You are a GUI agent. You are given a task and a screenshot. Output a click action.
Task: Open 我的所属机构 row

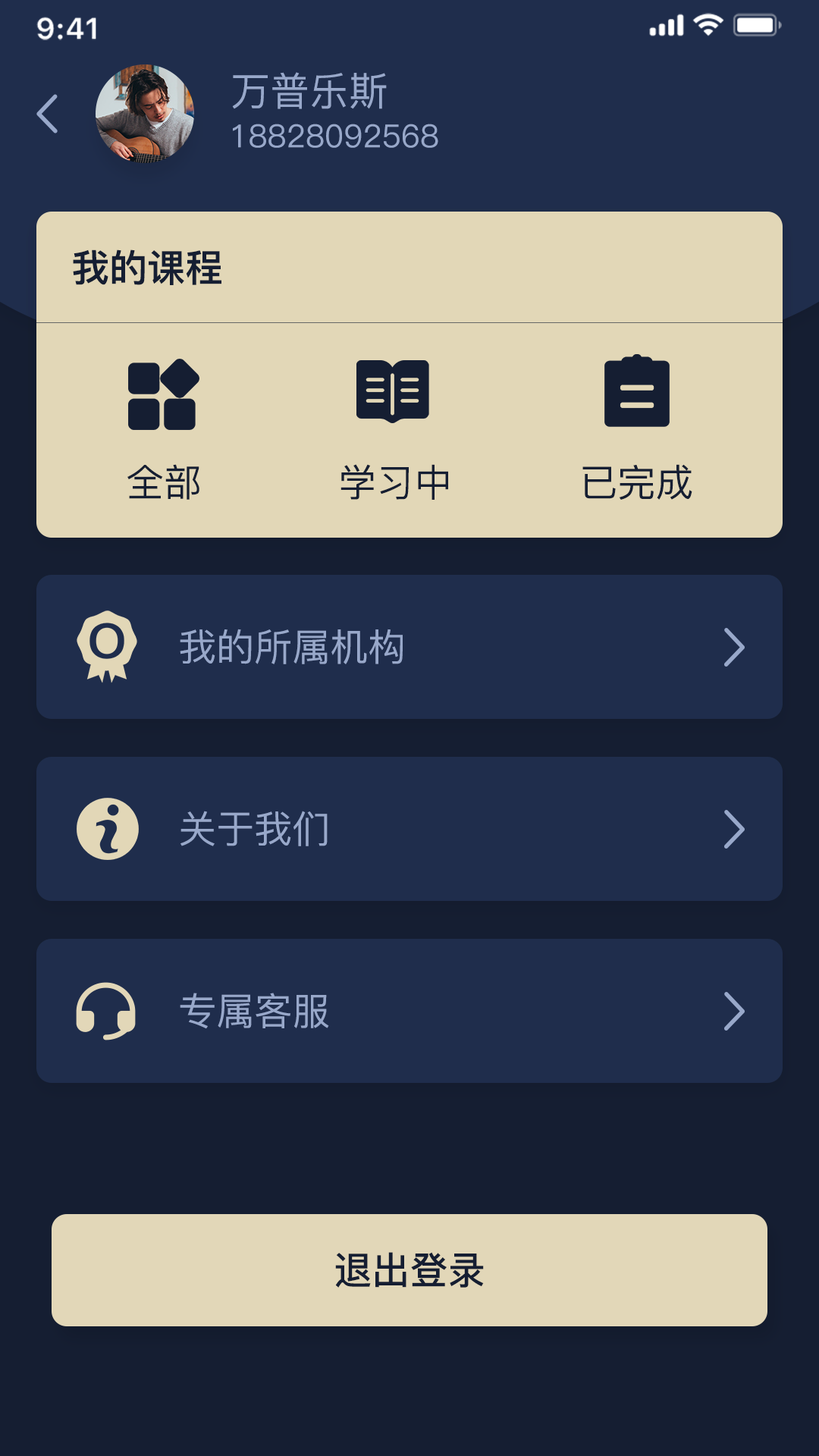click(409, 647)
